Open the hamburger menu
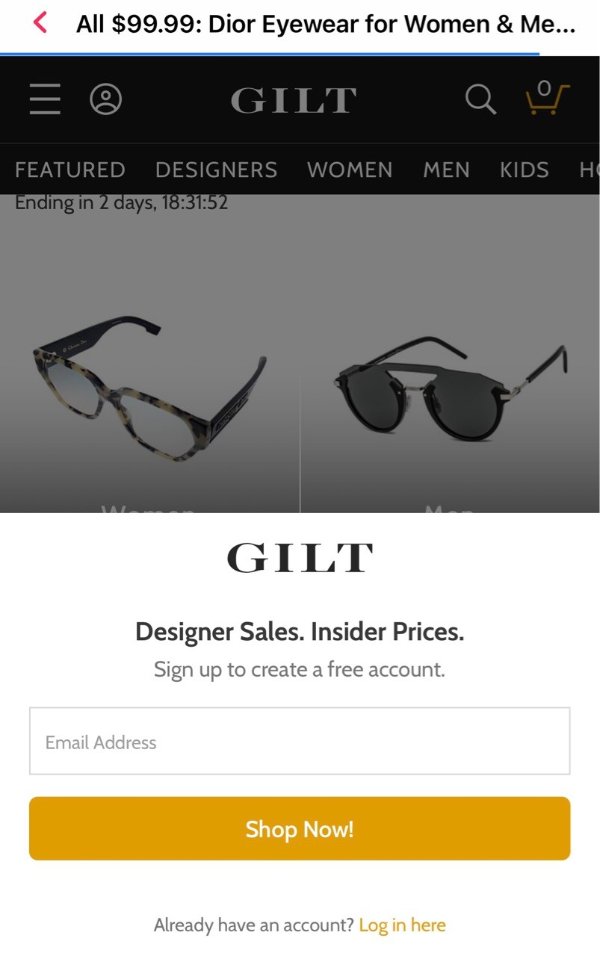Screen dimensions: 600x956 [x=45, y=99]
